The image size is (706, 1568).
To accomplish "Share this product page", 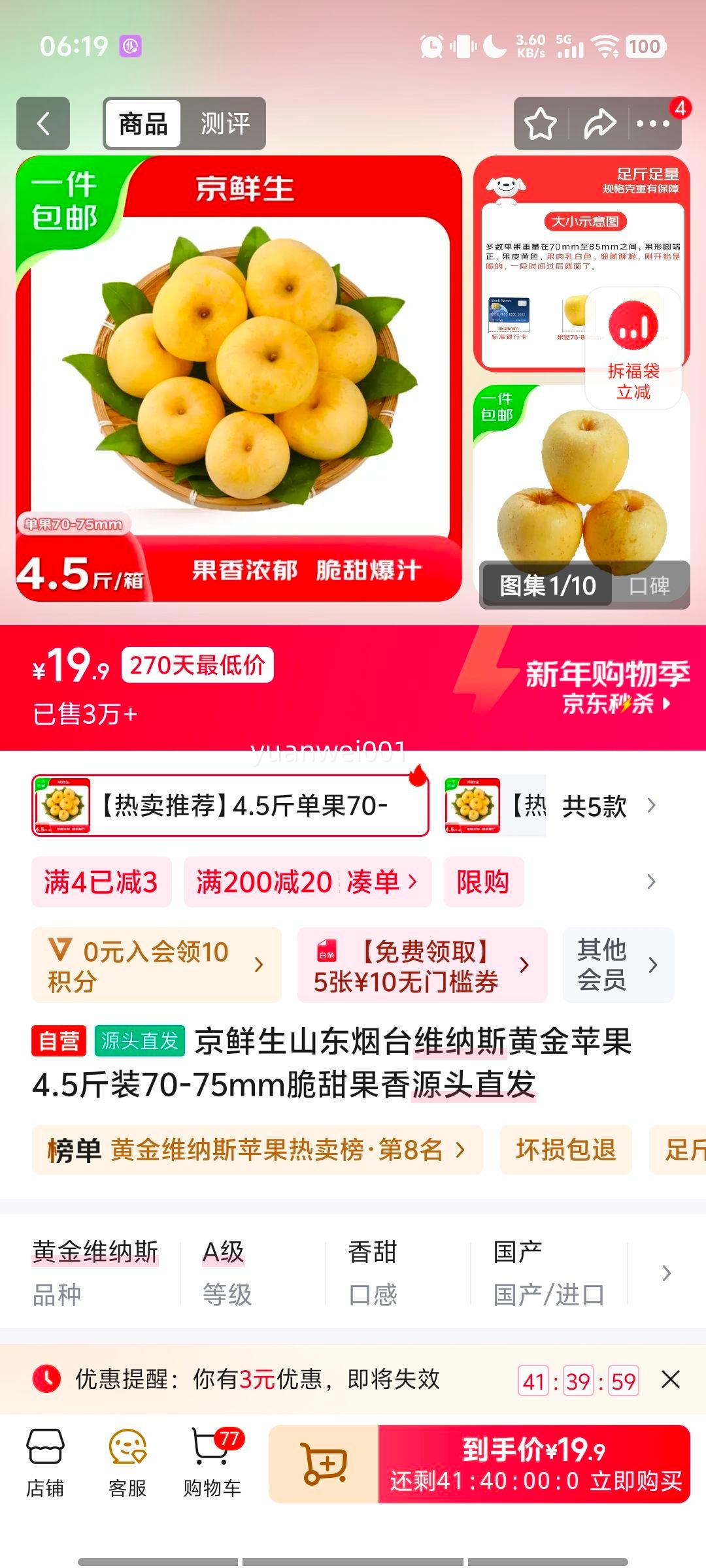I will pyautogui.click(x=599, y=123).
